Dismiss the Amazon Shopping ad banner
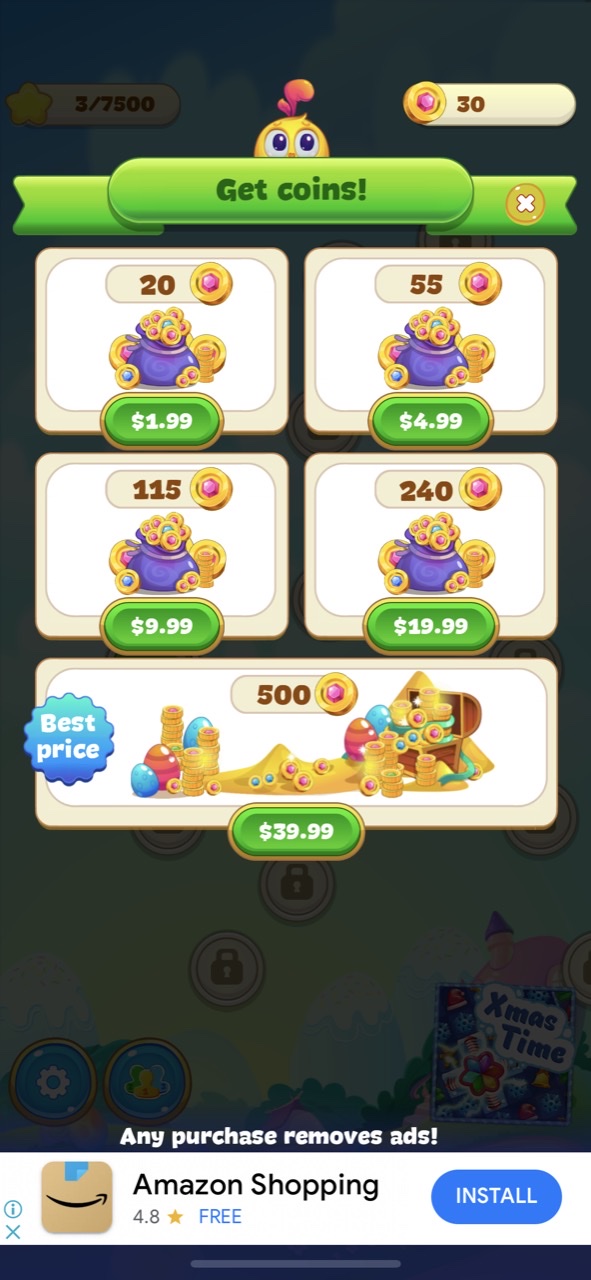 (13, 1232)
